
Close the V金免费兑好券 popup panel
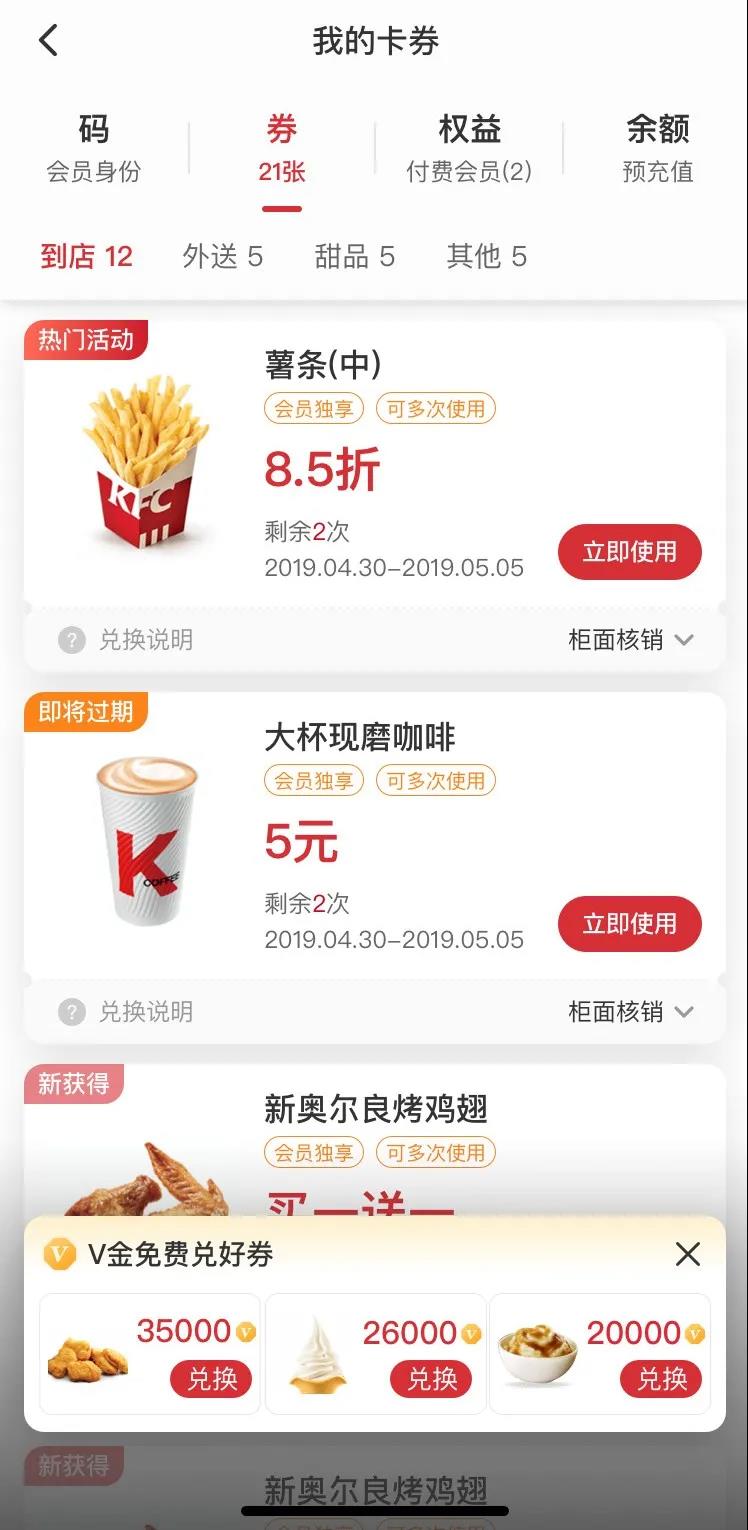pos(688,1254)
